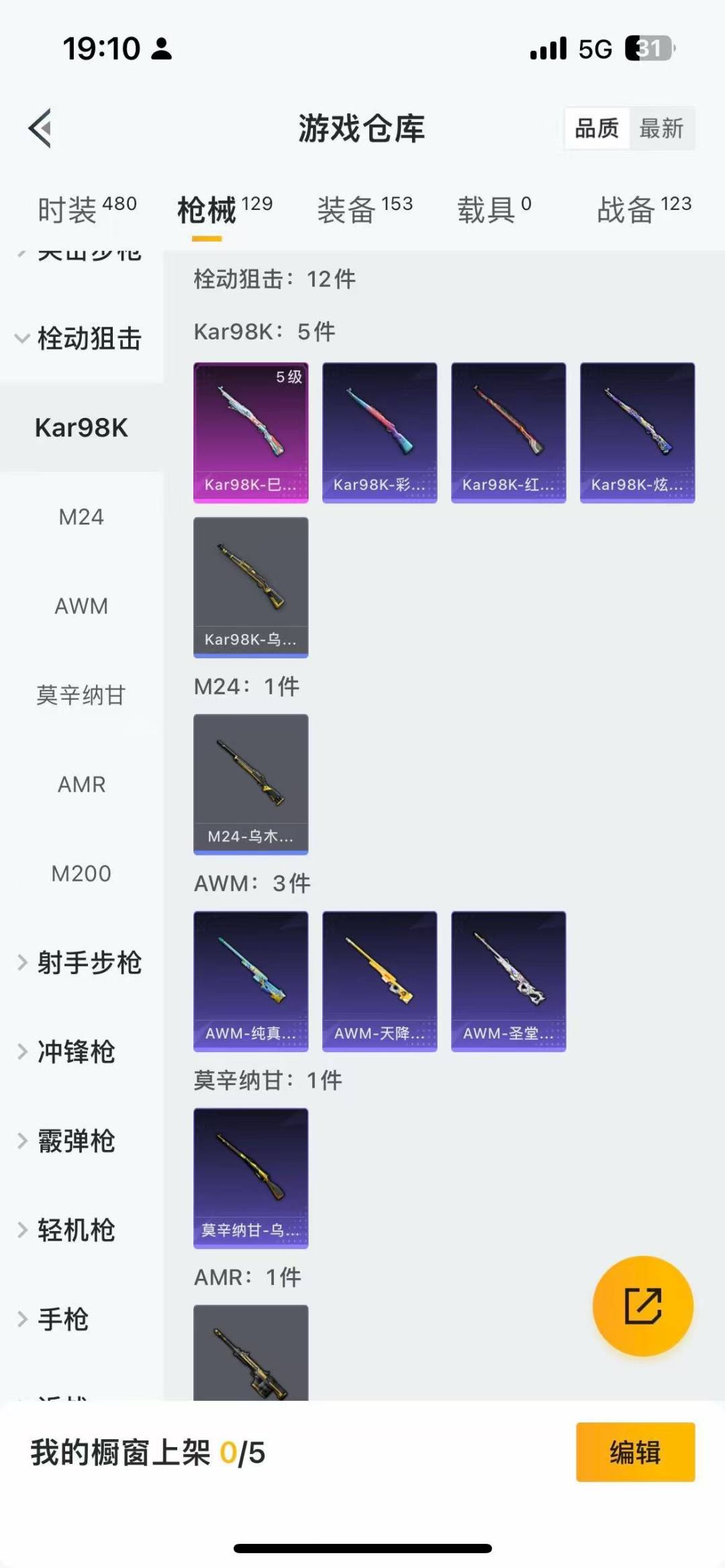Expand the 射手步枪 category
Image resolution: width=725 pixels, height=1568 pixels.
tap(81, 963)
